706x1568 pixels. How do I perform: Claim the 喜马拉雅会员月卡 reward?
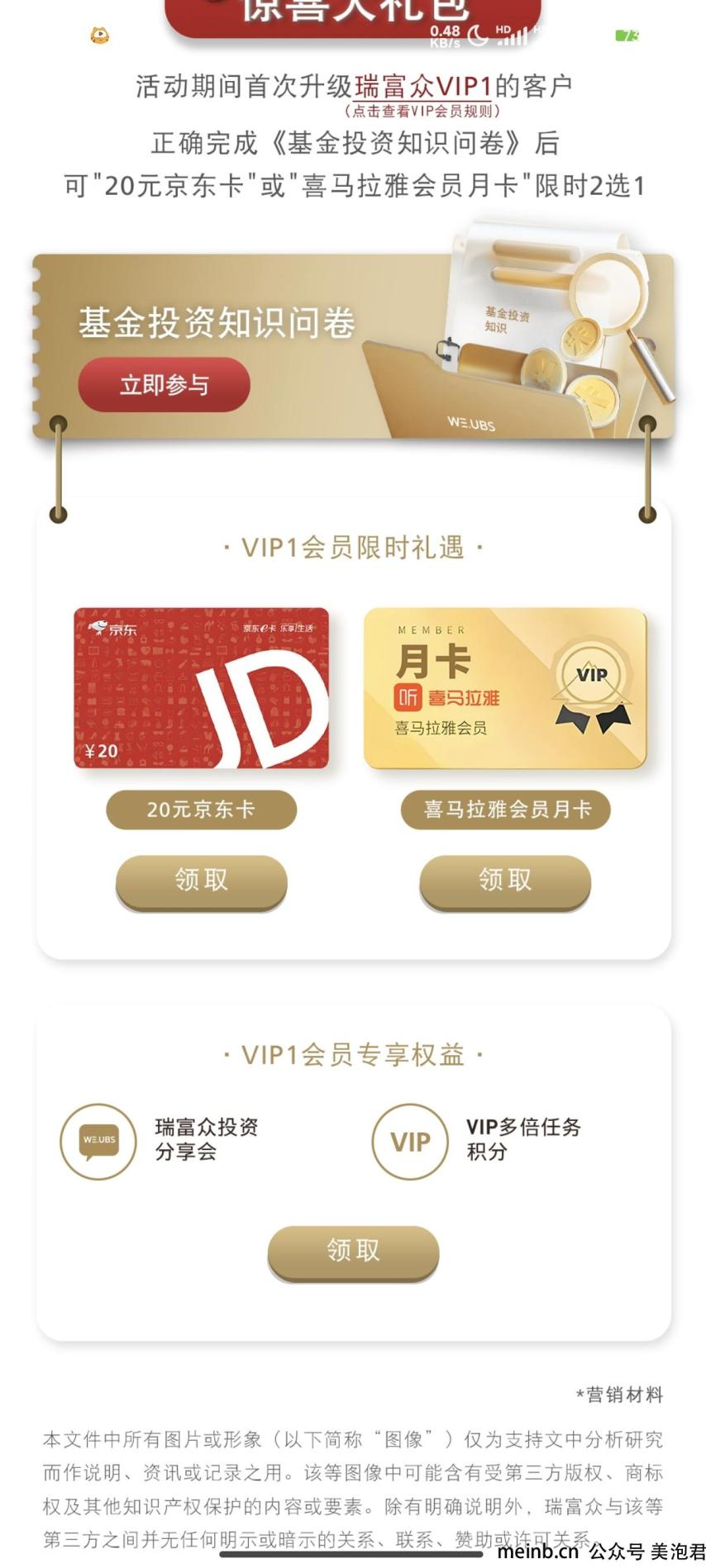504,881
